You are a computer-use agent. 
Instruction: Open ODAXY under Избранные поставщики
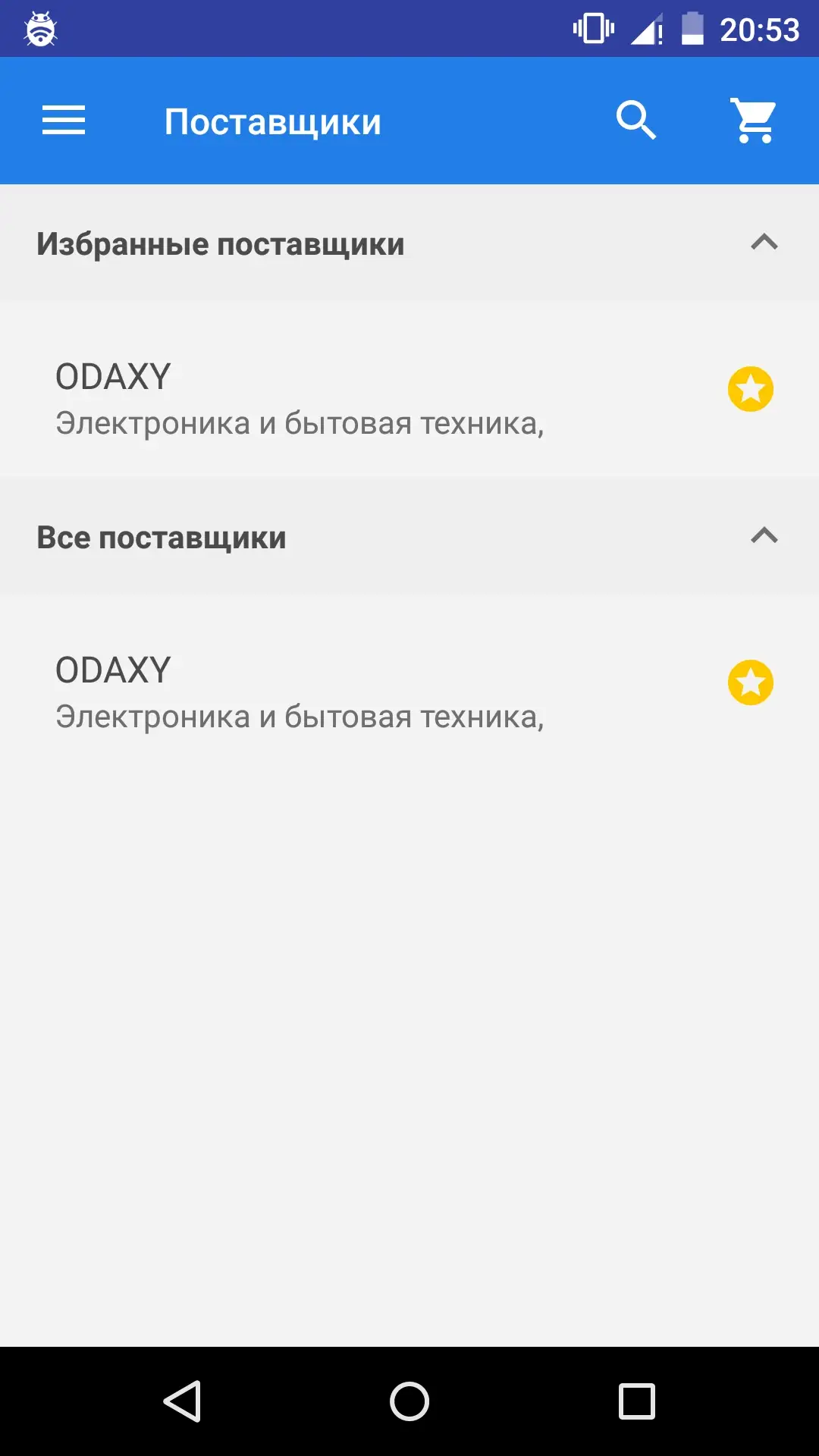300,399
